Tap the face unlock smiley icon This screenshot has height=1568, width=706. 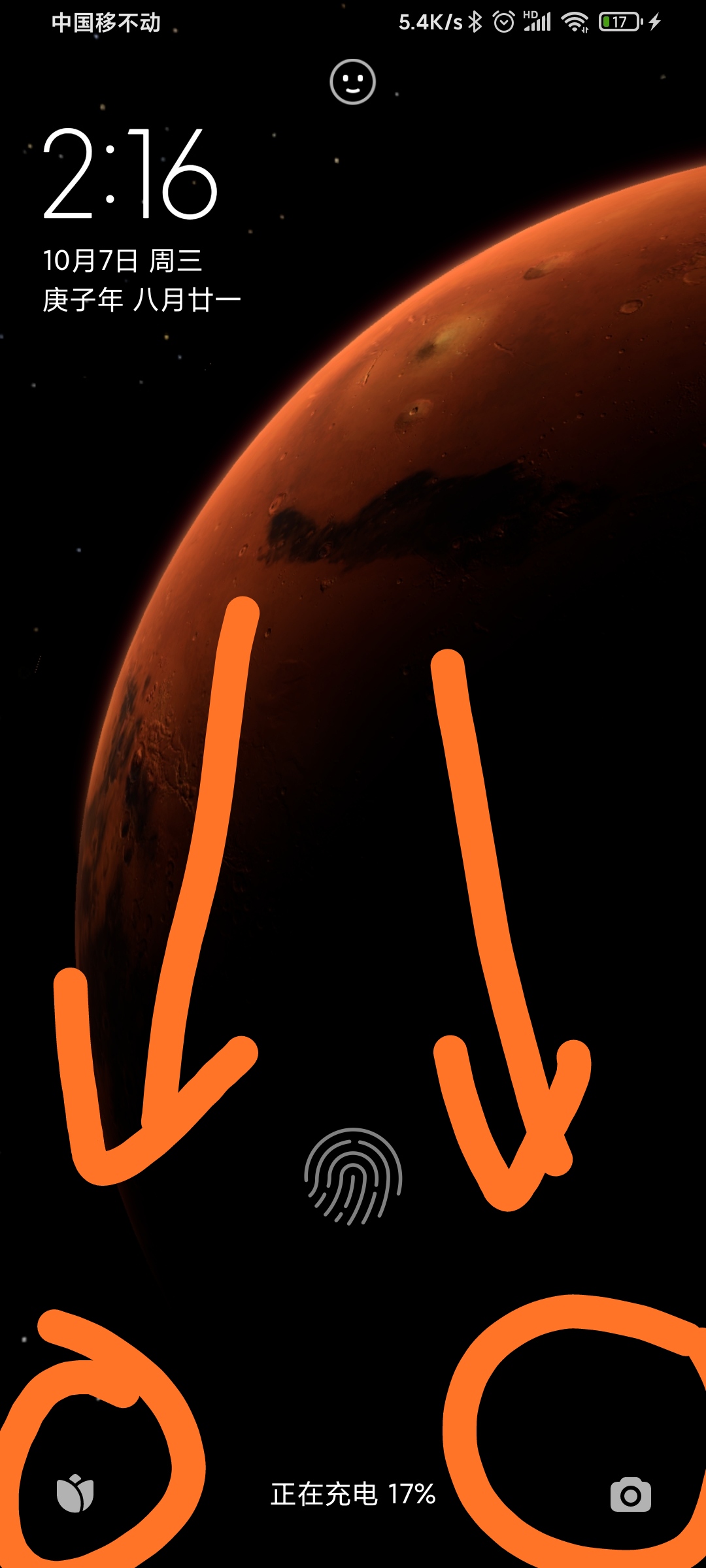click(353, 82)
